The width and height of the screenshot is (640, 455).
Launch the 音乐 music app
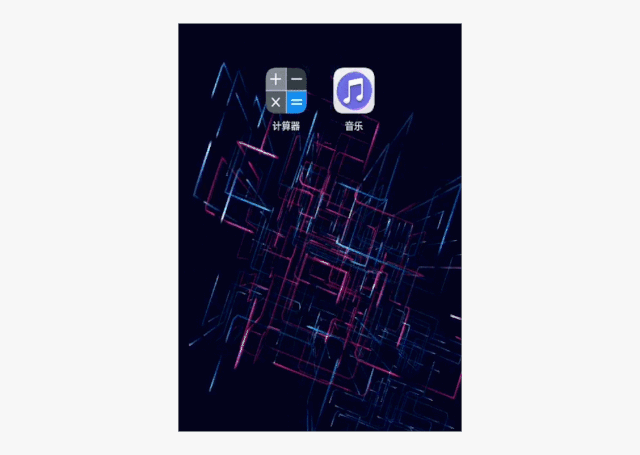pos(354,91)
